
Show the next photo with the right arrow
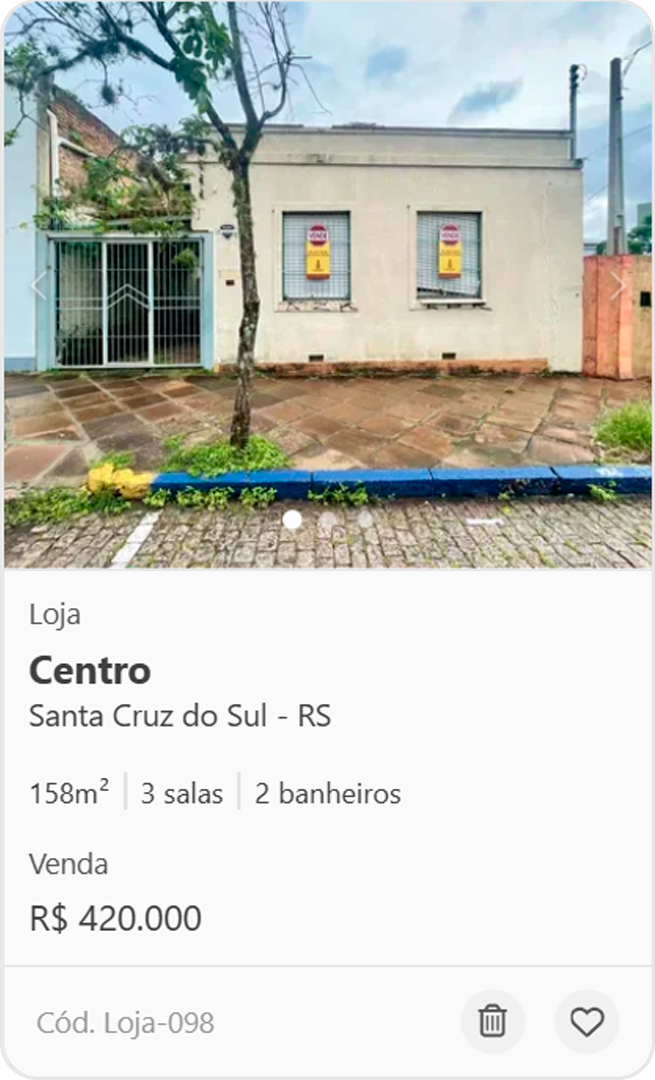pos(618,285)
